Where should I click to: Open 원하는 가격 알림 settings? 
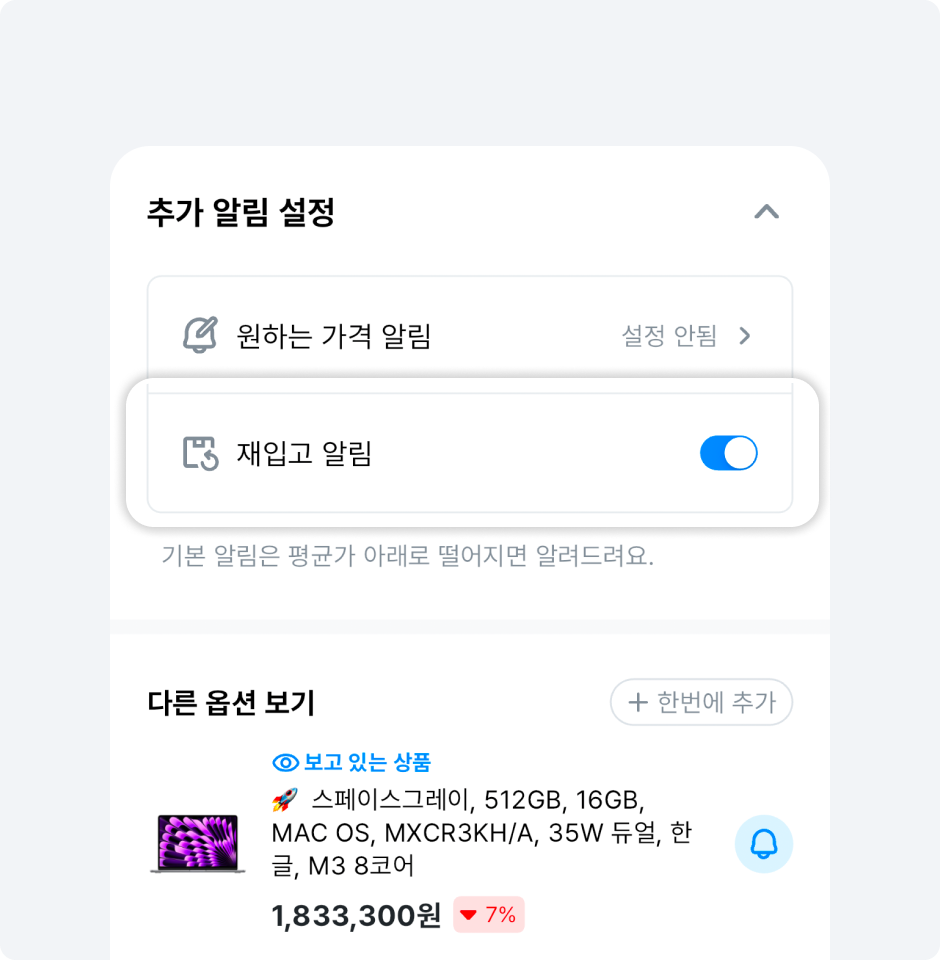tap(469, 336)
